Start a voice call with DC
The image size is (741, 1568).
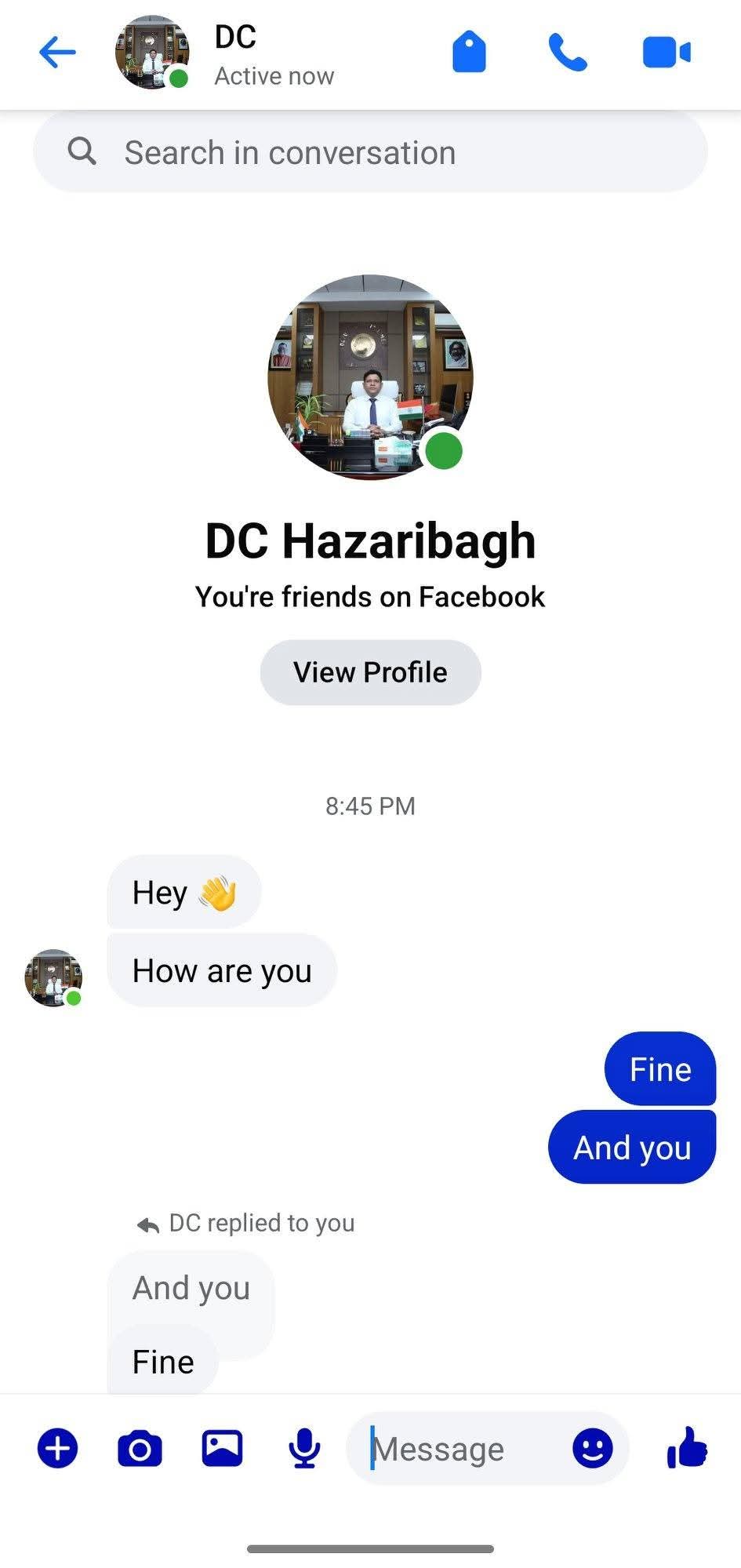(x=567, y=53)
